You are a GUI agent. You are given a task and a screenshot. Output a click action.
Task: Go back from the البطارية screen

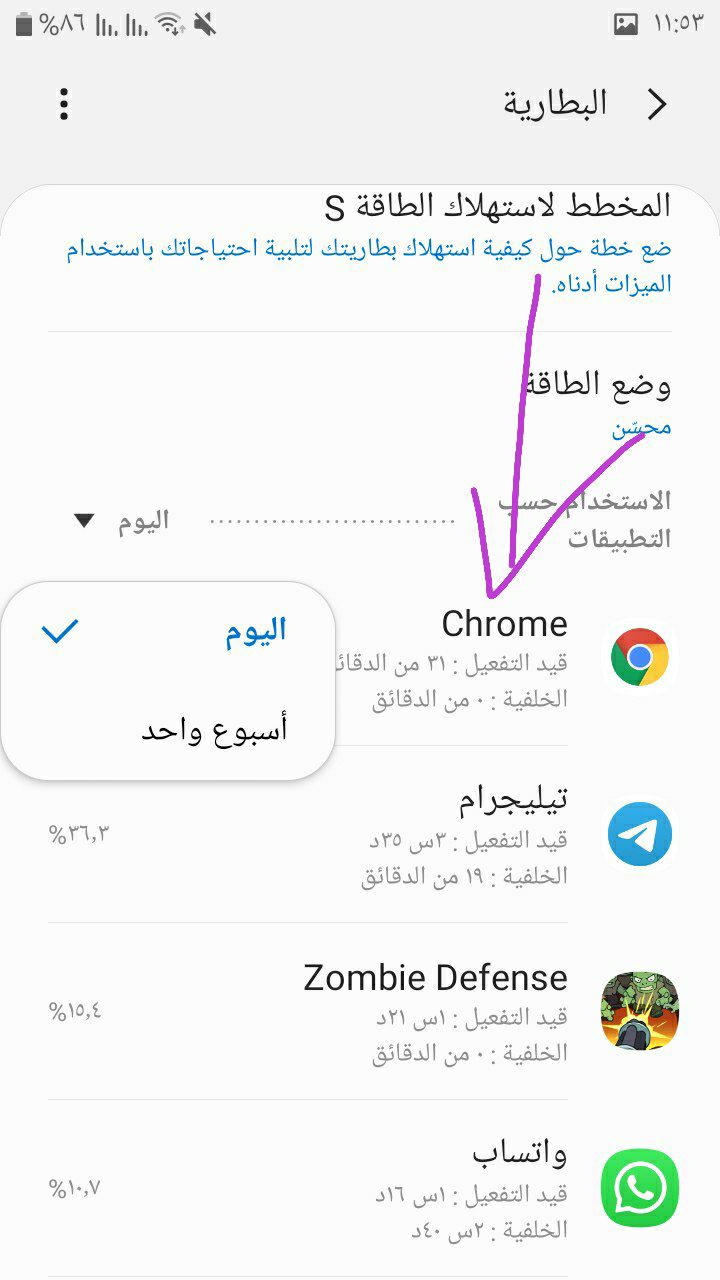click(x=657, y=104)
